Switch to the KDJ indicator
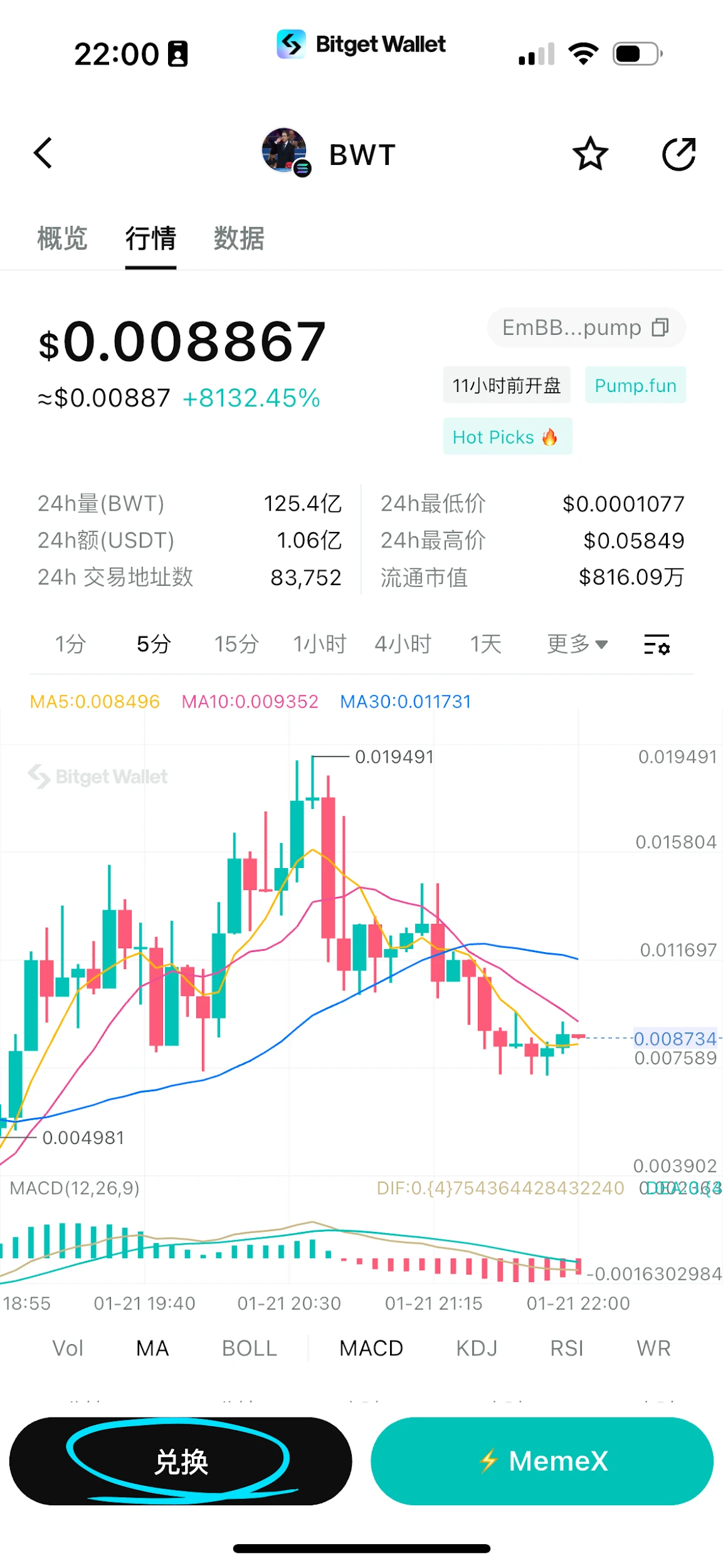723x1568 pixels. coord(477,1348)
